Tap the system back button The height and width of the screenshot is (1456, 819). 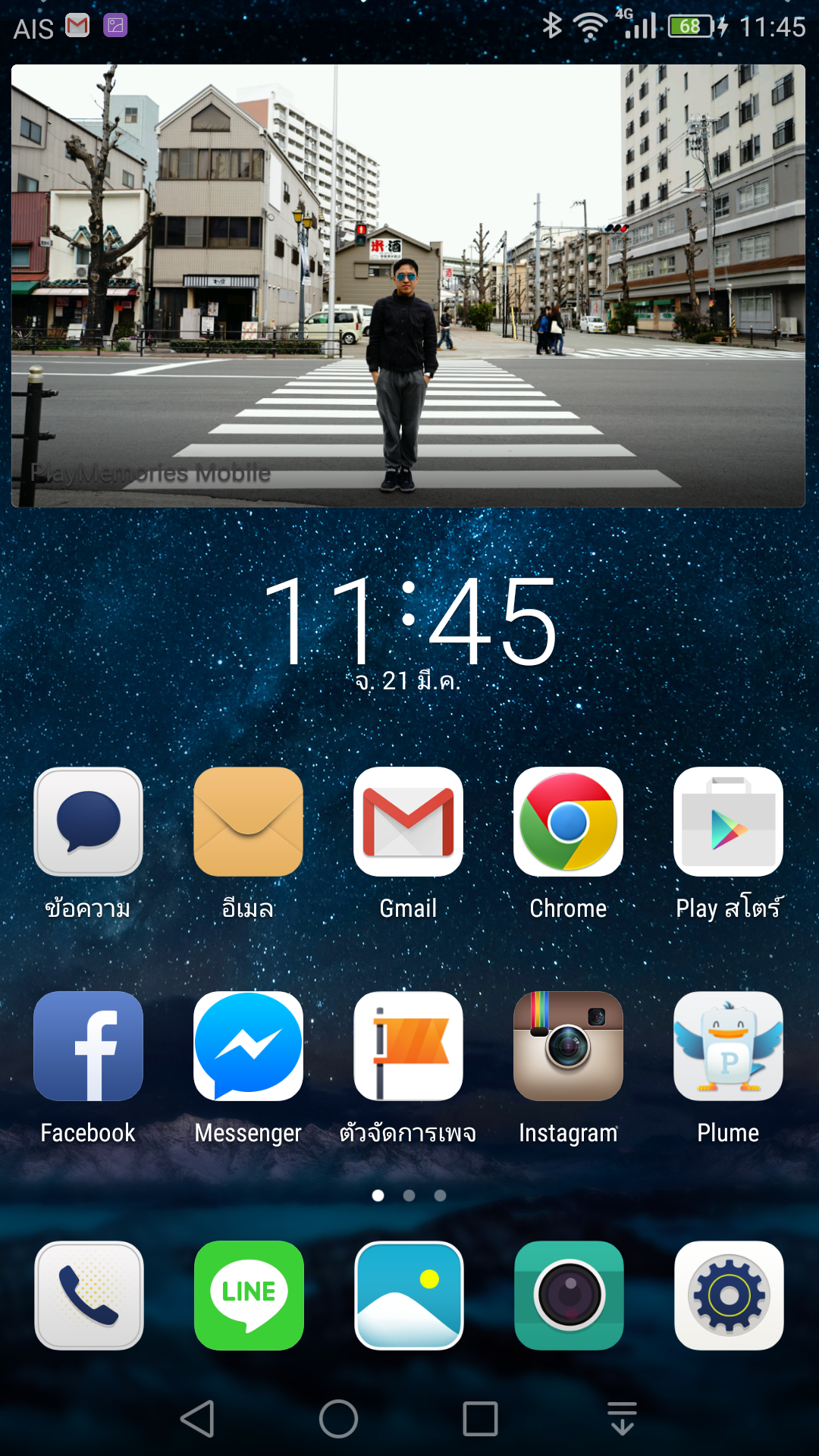(x=198, y=1418)
